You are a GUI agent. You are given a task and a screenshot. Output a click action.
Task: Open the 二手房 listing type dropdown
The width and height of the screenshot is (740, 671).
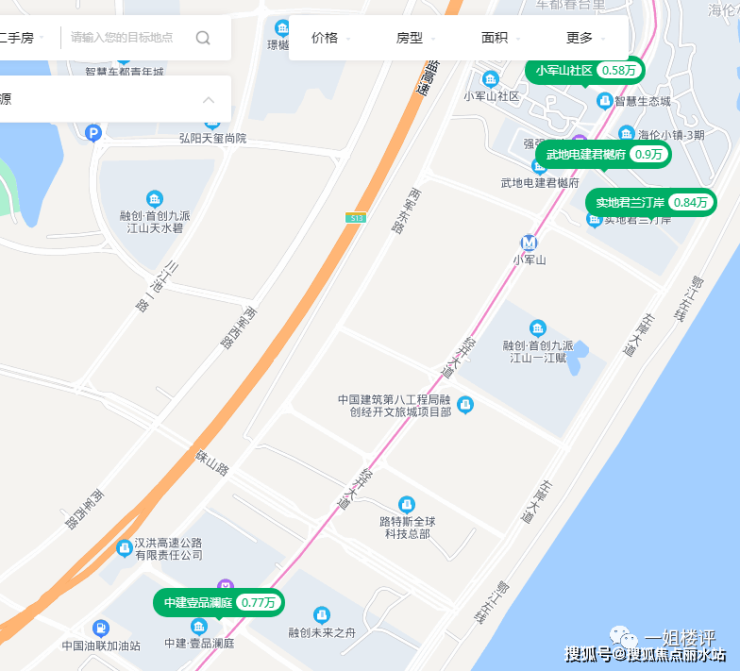point(20,38)
